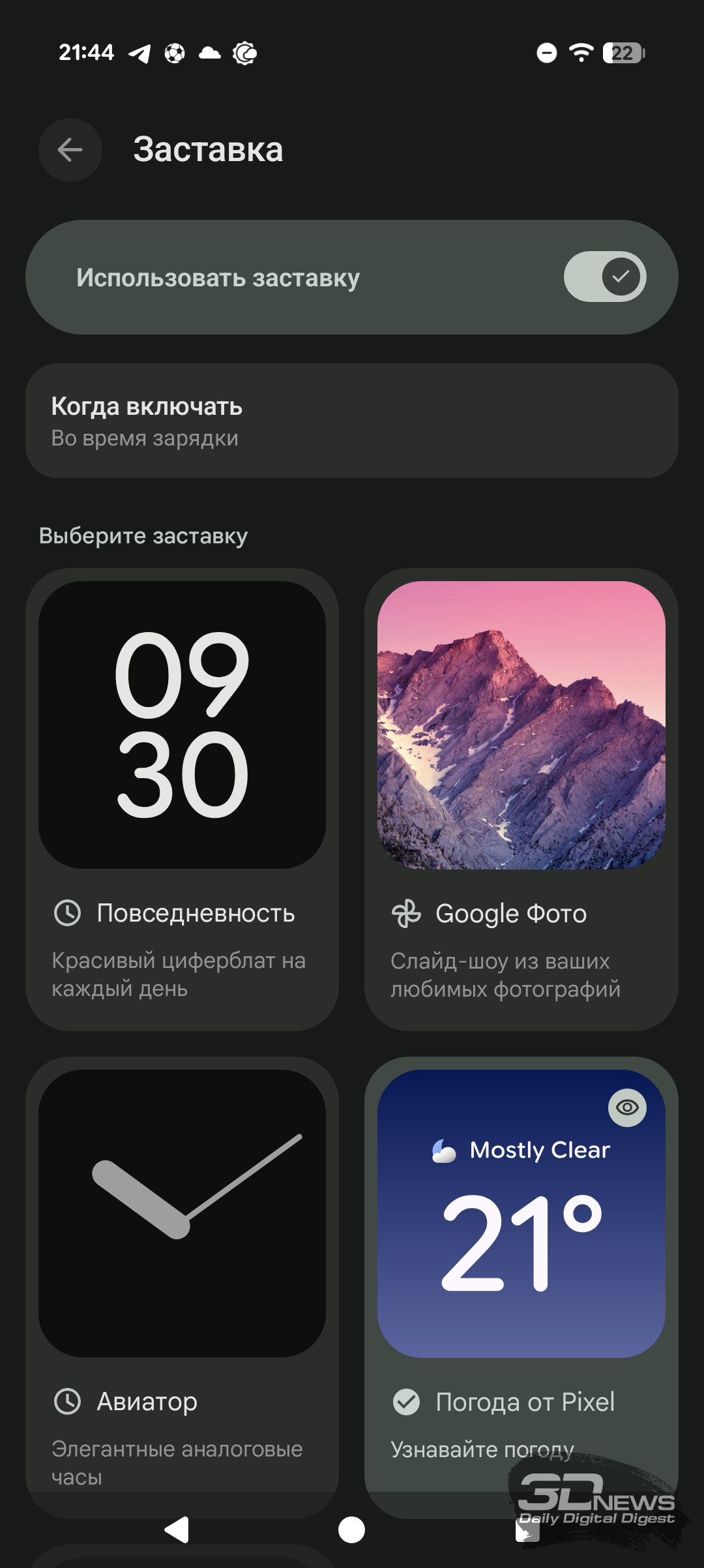Go back from the Заставка screen
Image resolution: width=704 pixels, height=1568 pixels.
[x=70, y=150]
